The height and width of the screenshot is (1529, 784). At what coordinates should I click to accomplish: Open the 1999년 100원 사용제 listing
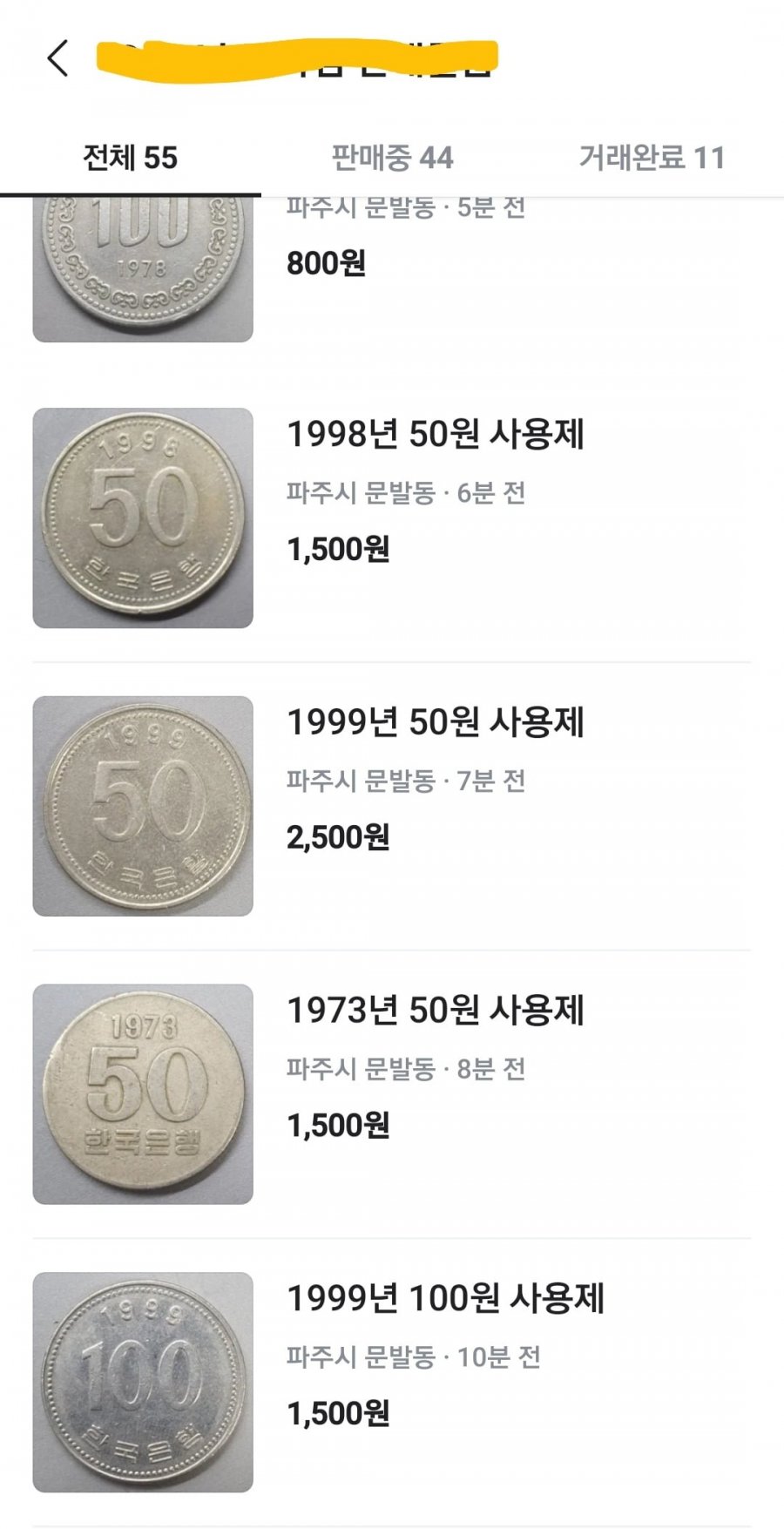point(444,1298)
